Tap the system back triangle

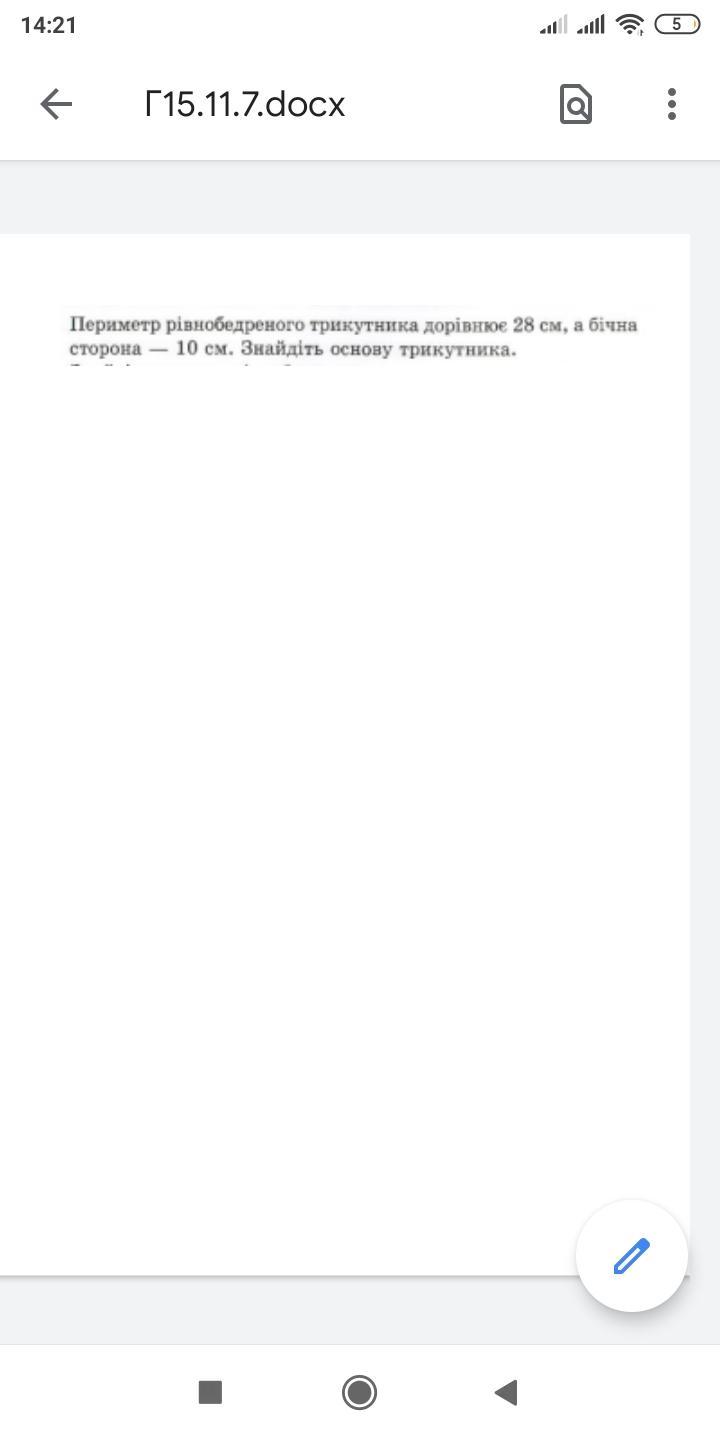click(x=506, y=1392)
